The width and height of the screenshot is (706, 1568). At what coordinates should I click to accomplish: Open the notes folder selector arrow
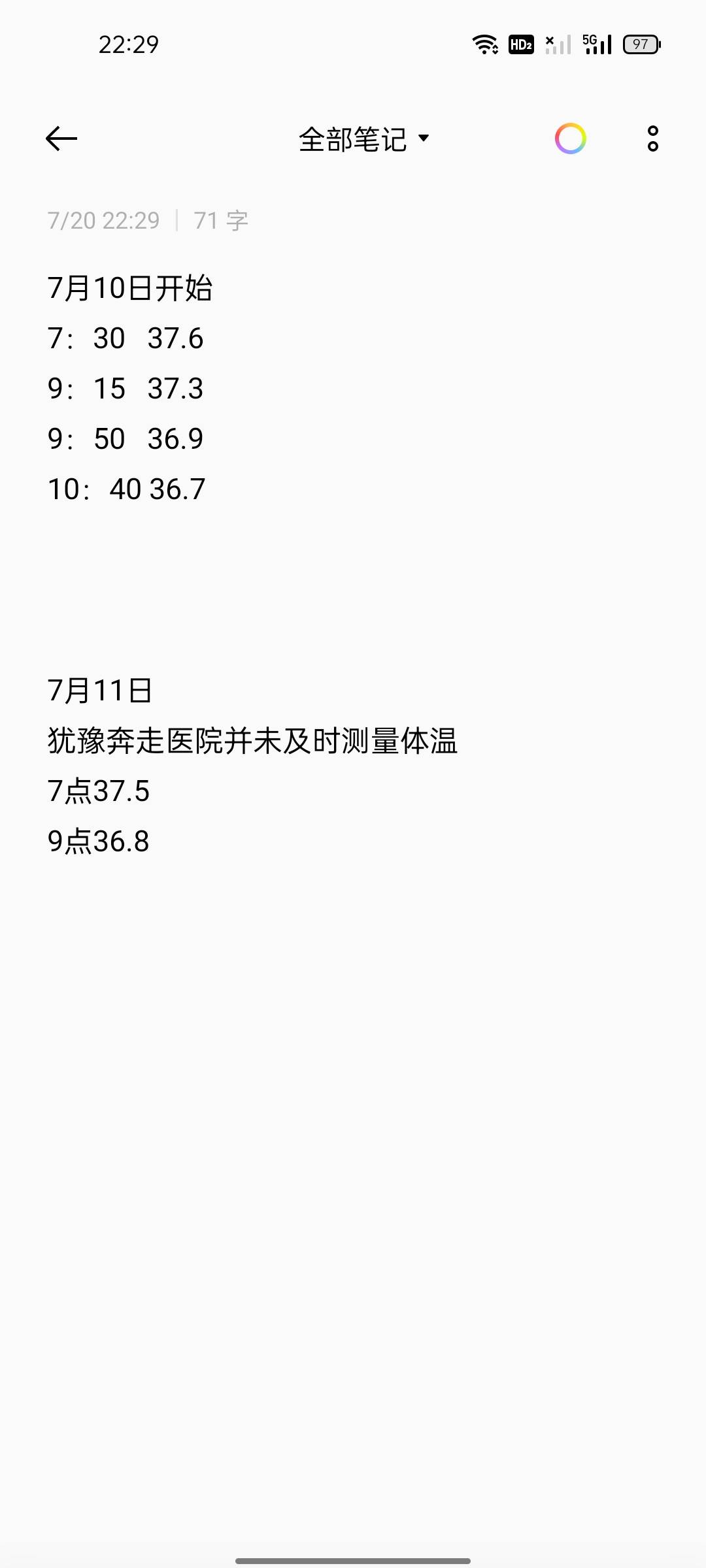tap(424, 139)
